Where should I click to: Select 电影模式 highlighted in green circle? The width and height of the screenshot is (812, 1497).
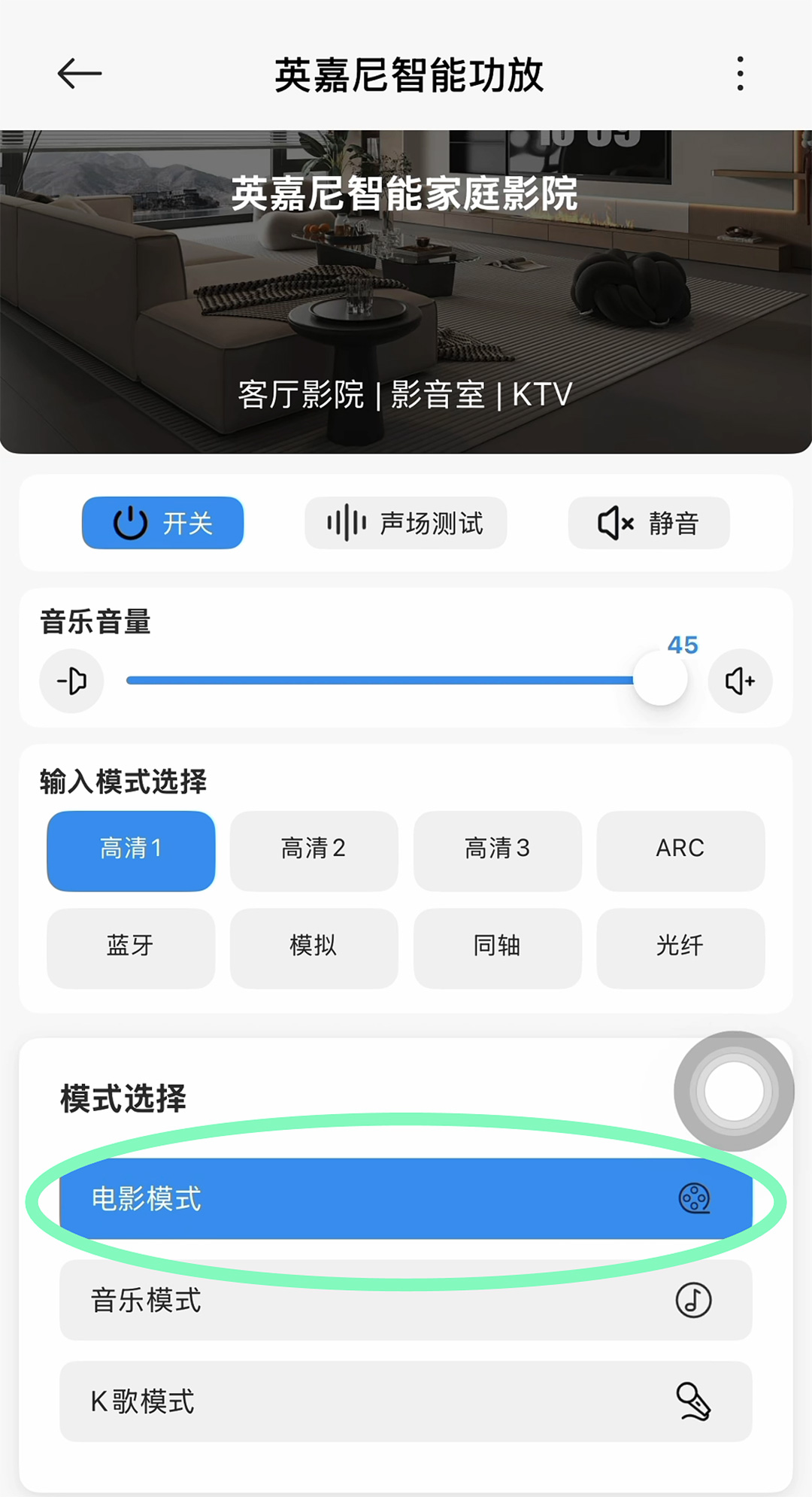[406, 1199]
